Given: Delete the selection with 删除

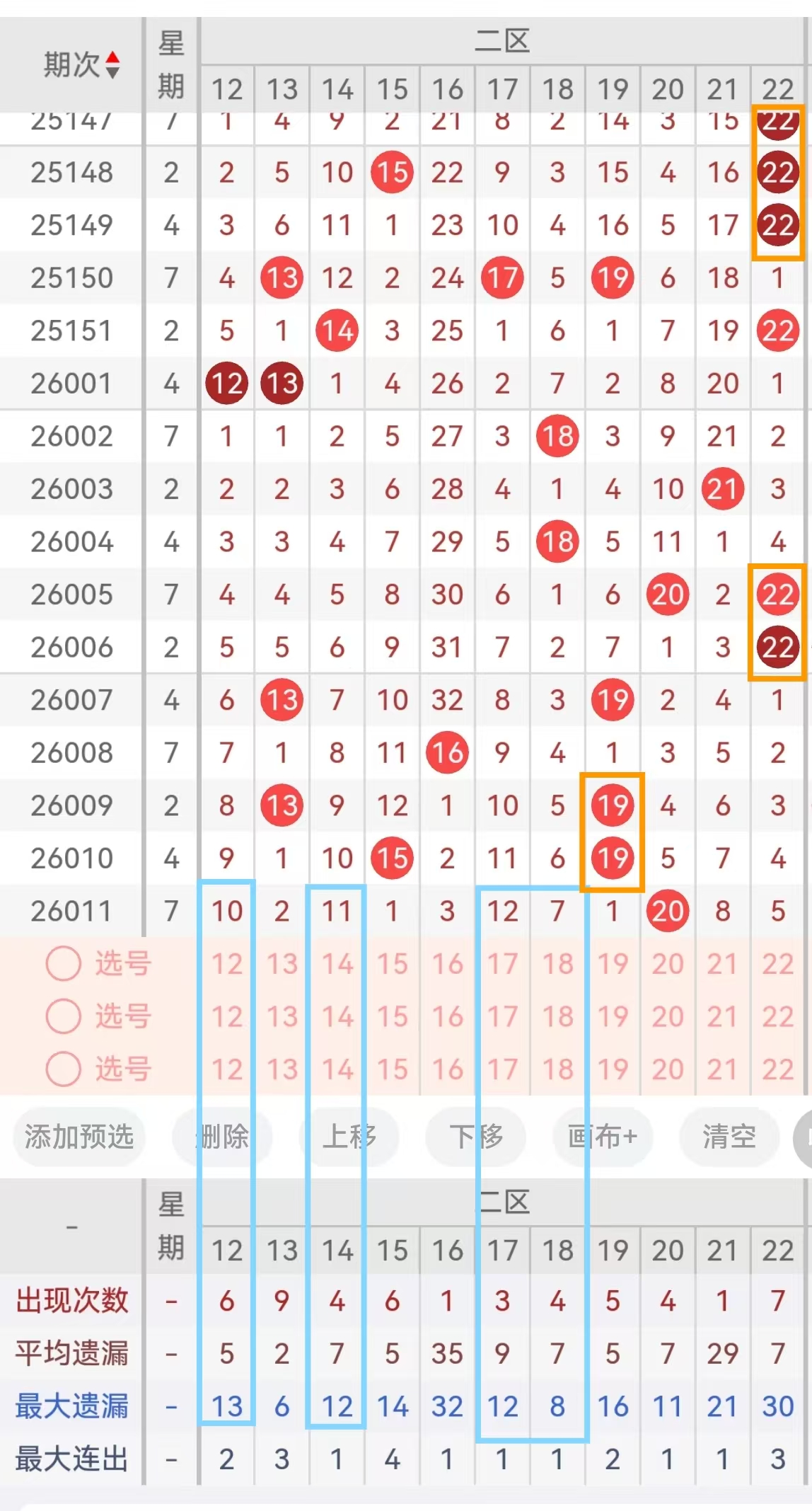Looking at the screenshot, I should tap(222, 1137).
